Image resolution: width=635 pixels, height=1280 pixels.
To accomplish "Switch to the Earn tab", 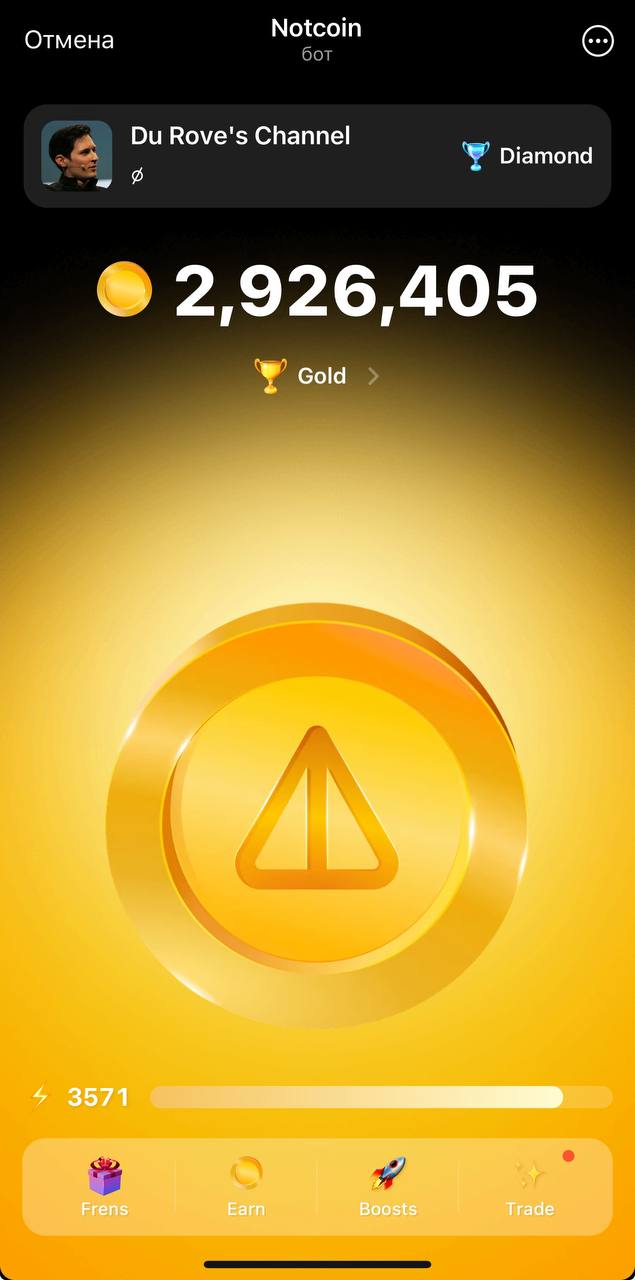I will (x=246, y=1187).
